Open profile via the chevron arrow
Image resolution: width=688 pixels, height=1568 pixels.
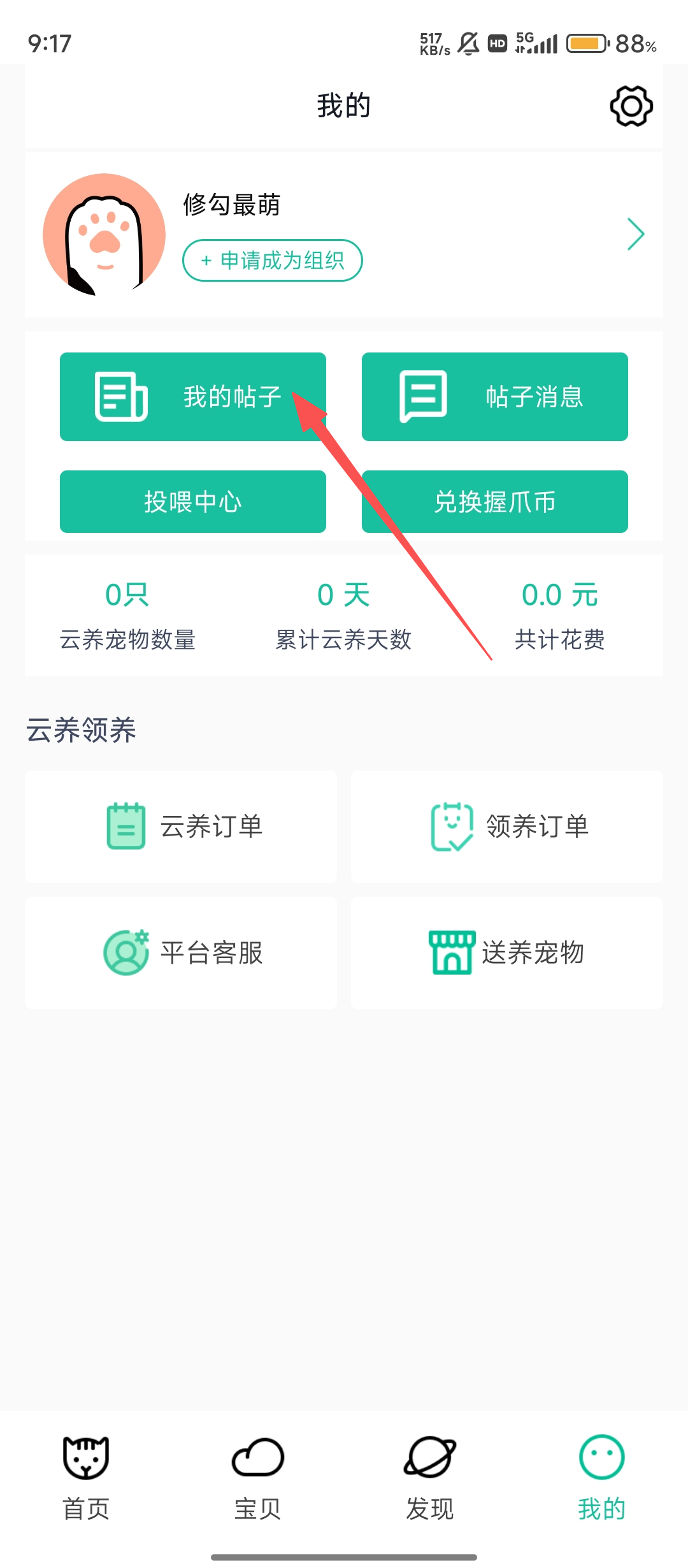[x=635, y=234]
